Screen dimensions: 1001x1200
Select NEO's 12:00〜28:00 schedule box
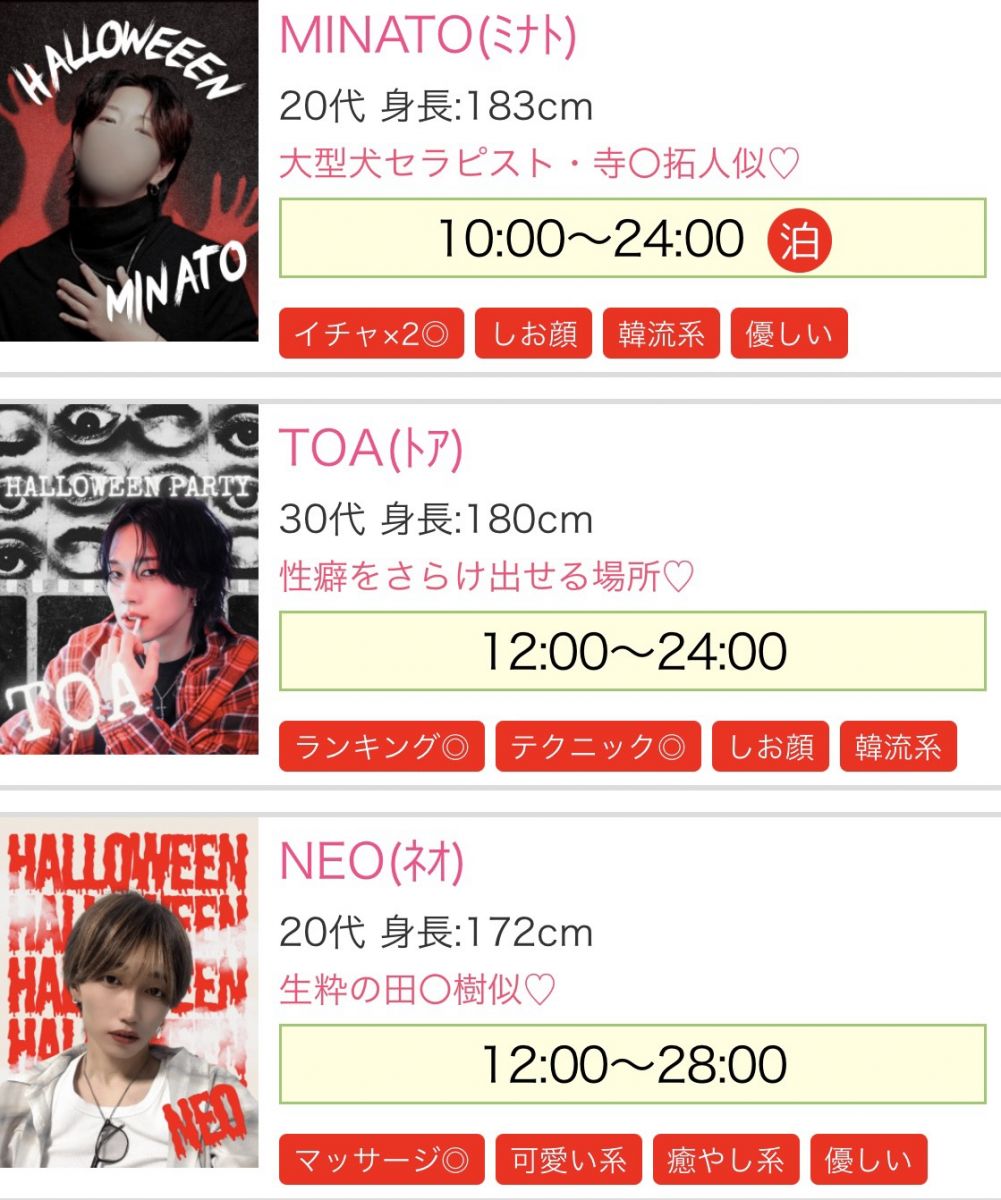click(632, 1064)
